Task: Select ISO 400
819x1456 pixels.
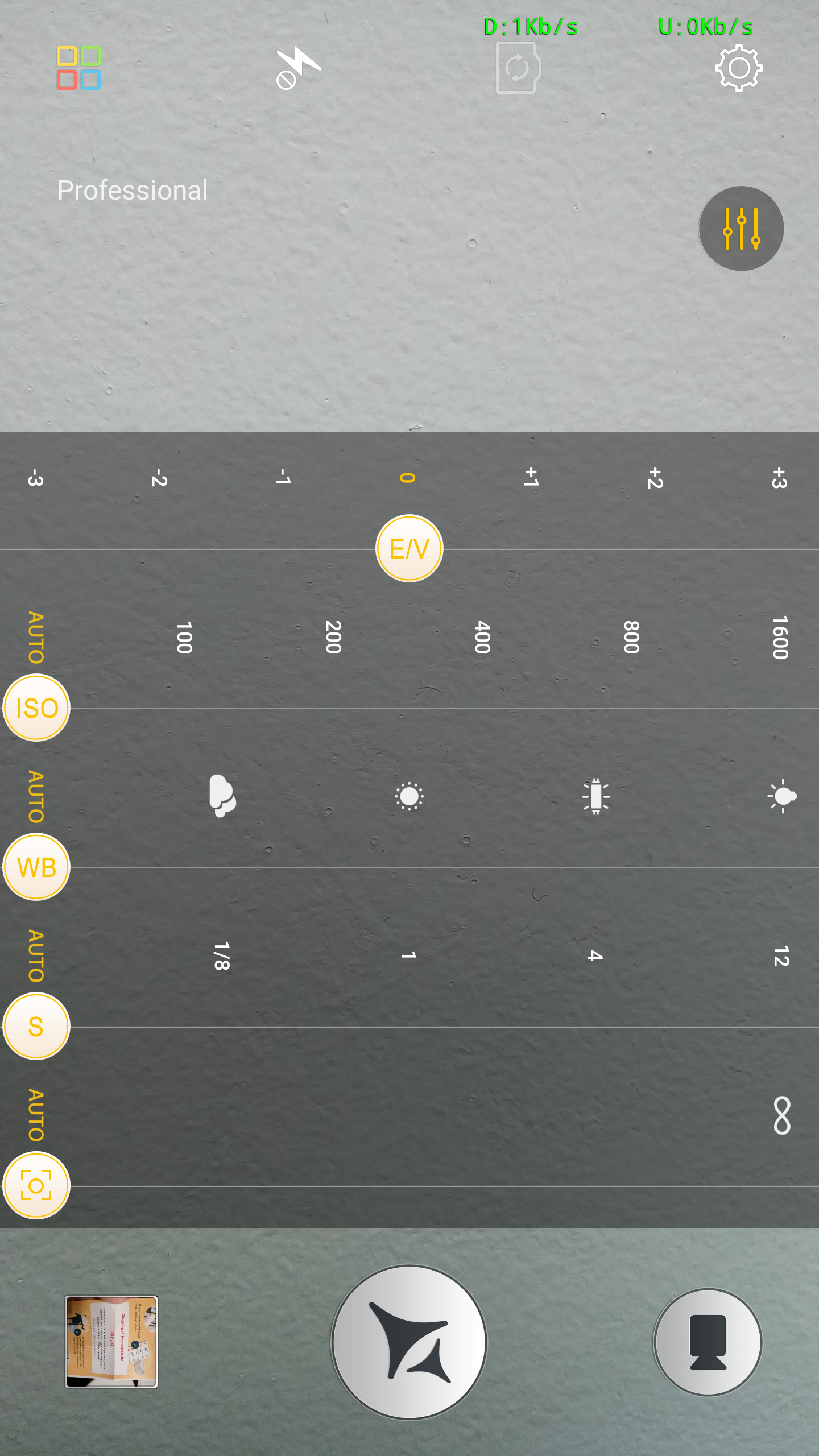Action: tap(482, 637)
